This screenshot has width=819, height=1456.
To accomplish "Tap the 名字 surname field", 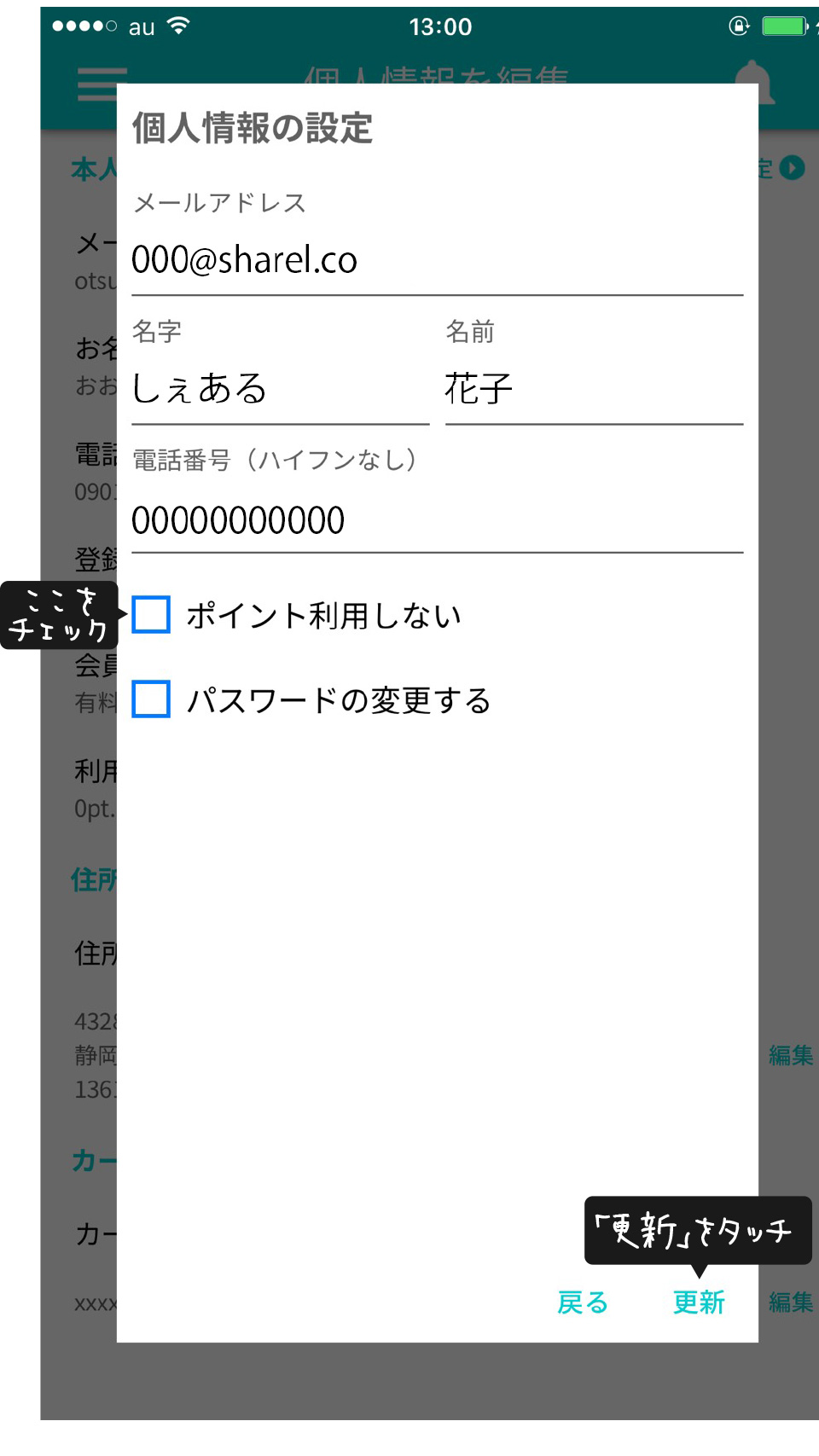I will (x=280, y=389).
